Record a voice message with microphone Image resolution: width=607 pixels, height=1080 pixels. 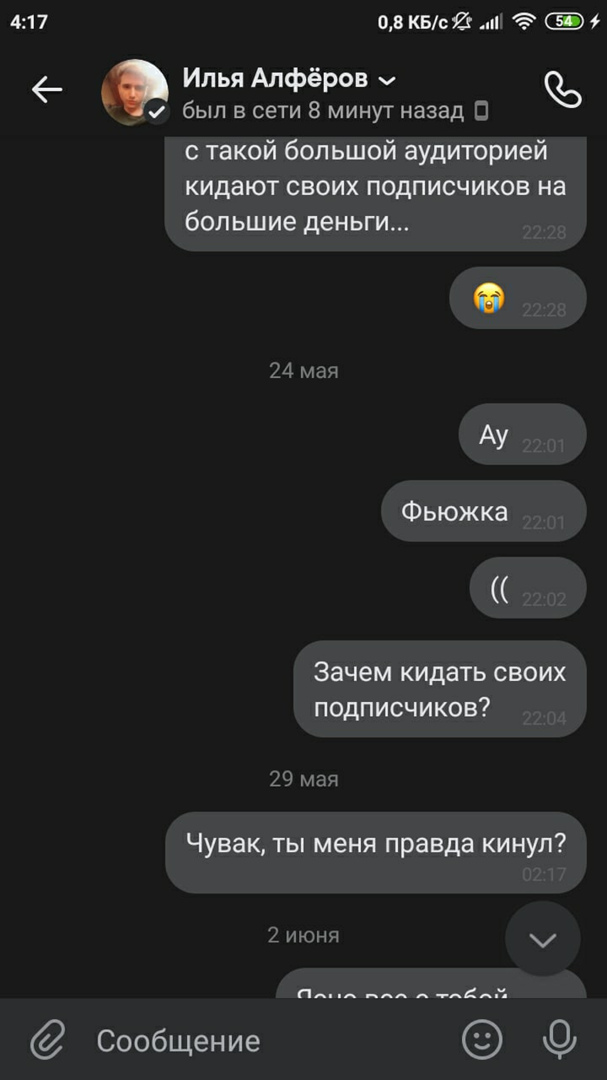coord(559,1040)
